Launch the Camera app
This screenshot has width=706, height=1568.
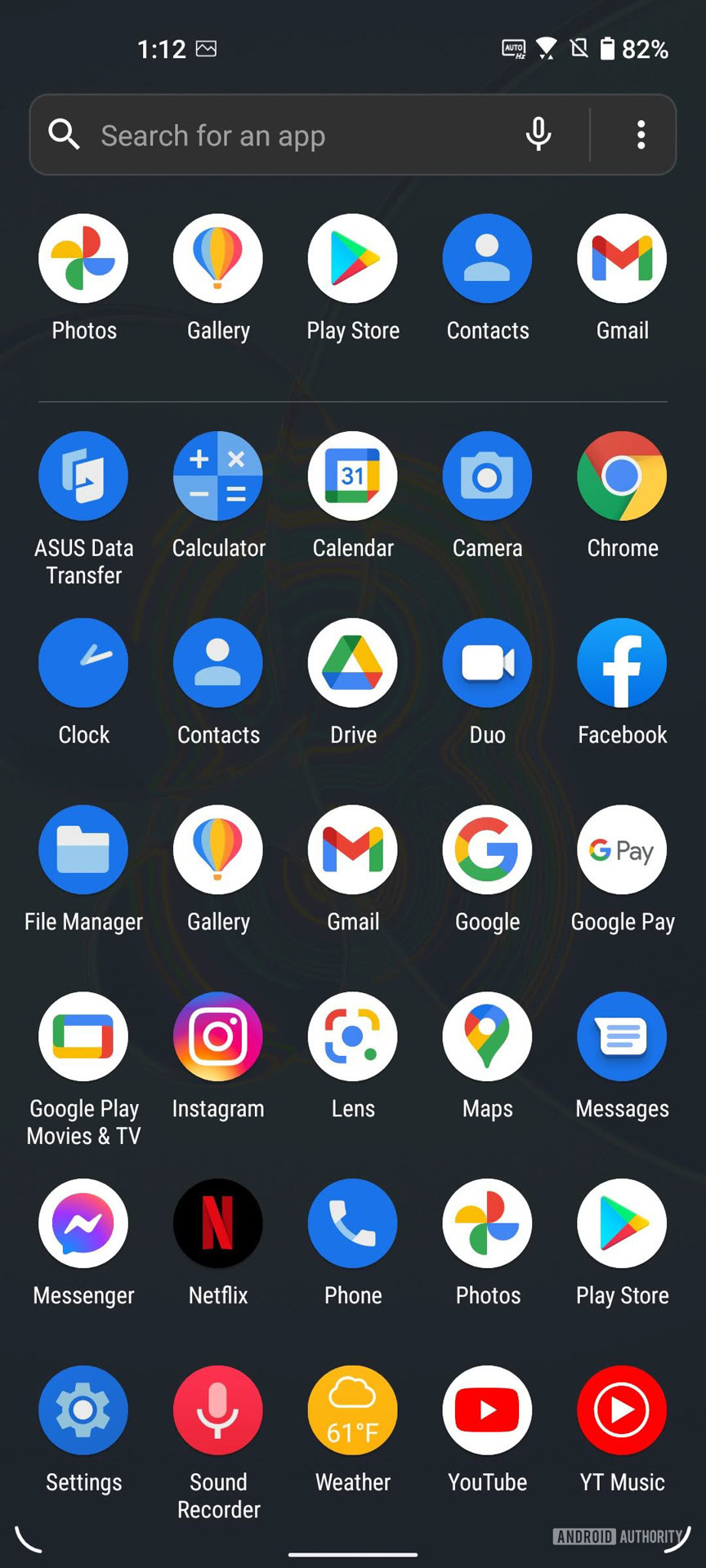(x=488, y=477)
